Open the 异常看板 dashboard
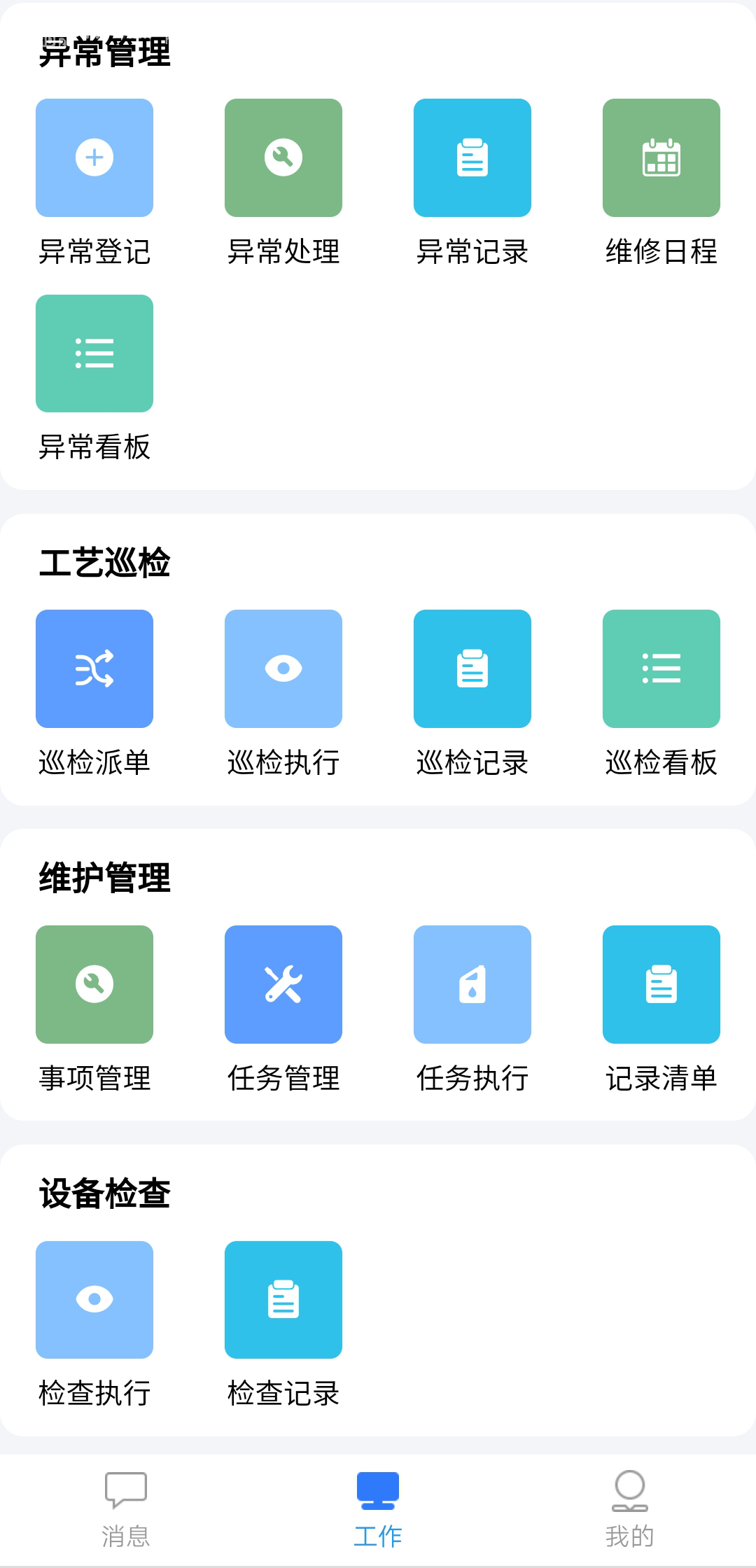Viewport: 756px width, 1568px height. coord(94,353)
